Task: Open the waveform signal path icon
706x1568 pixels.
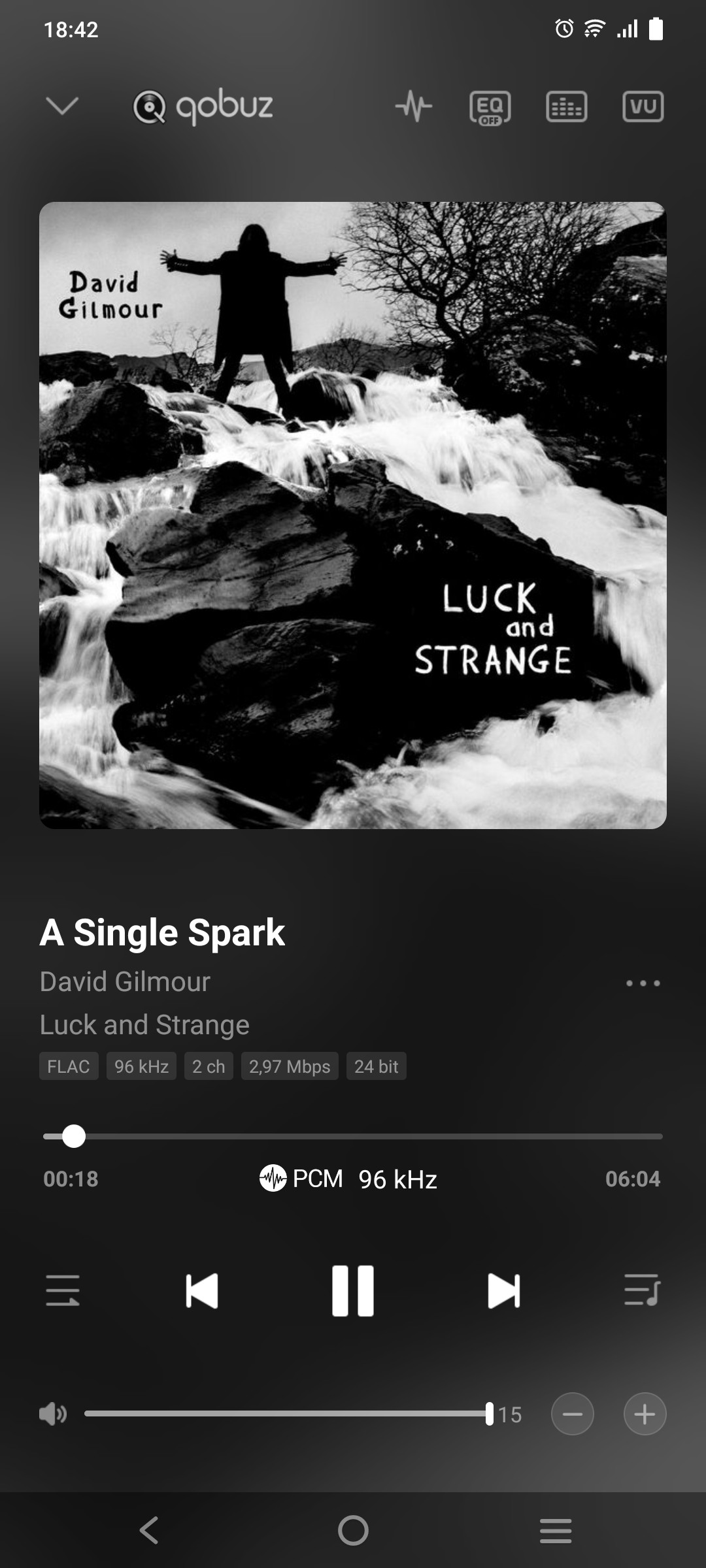Action: coord(414,106)
